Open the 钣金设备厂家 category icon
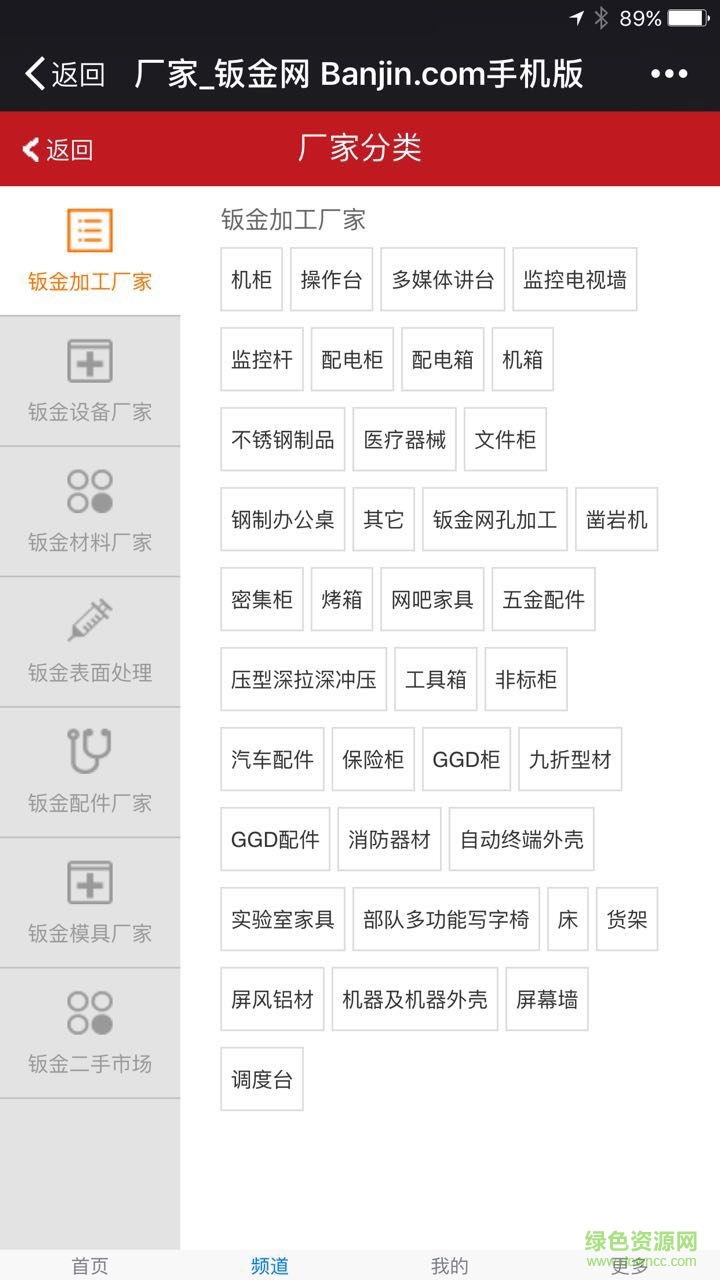720x1280 pixels. (90, 359)
